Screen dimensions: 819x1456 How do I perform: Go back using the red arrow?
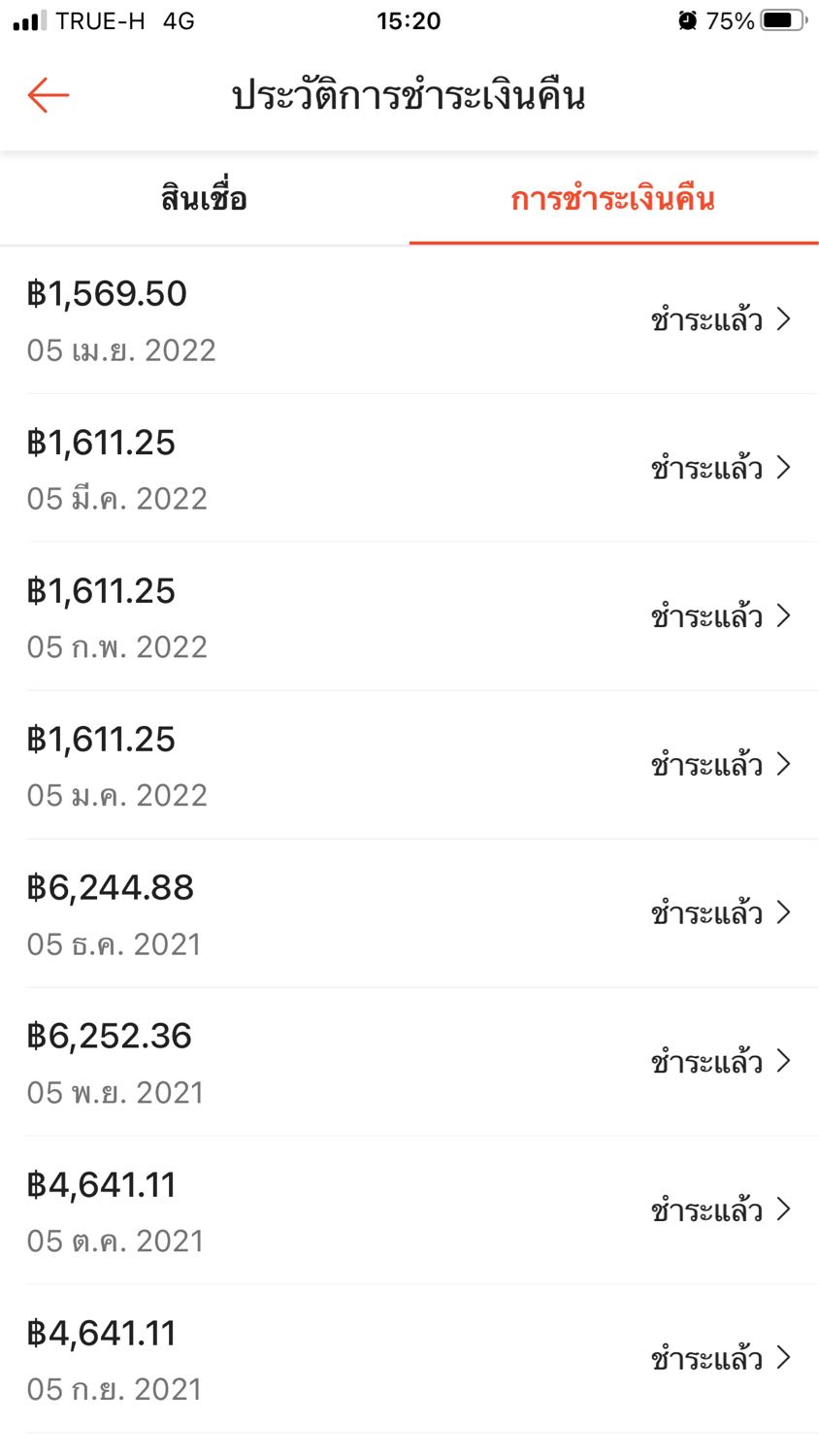(49, 95)
